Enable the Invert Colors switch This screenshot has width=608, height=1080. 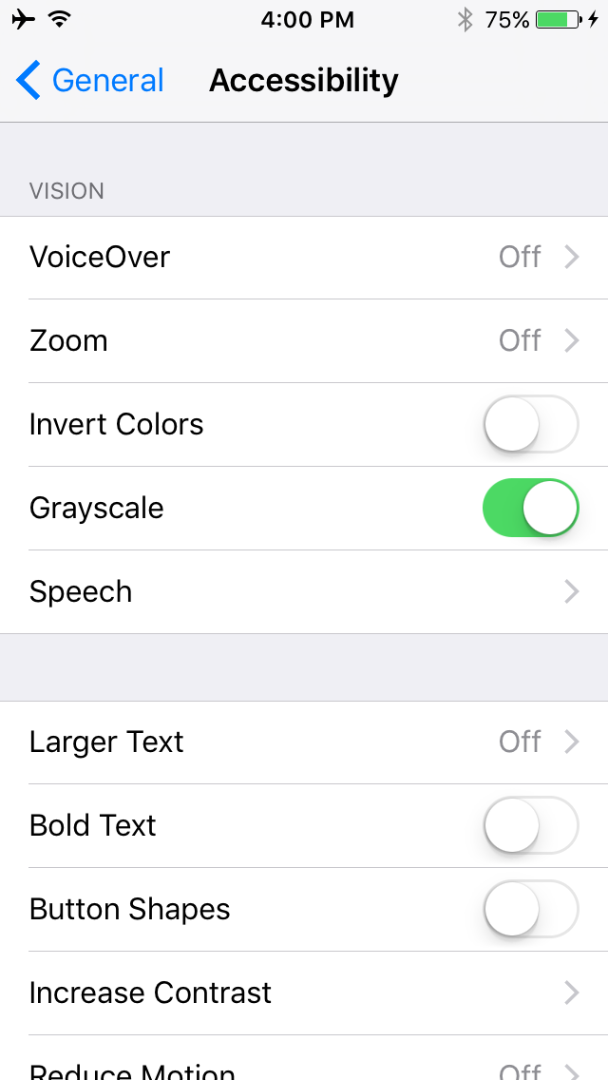click(530, 424)
